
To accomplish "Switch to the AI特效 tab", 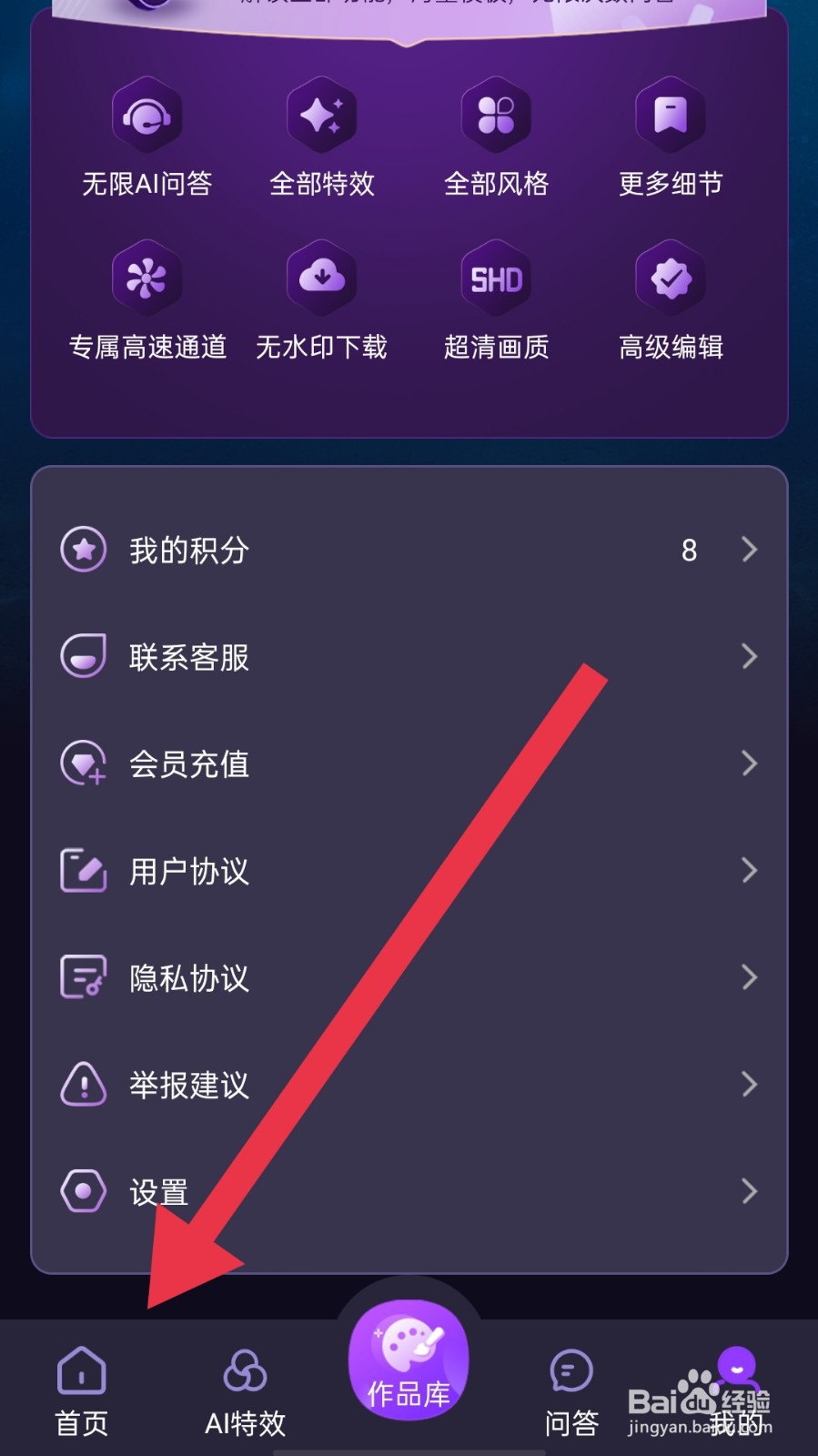I will point(244,1383).
